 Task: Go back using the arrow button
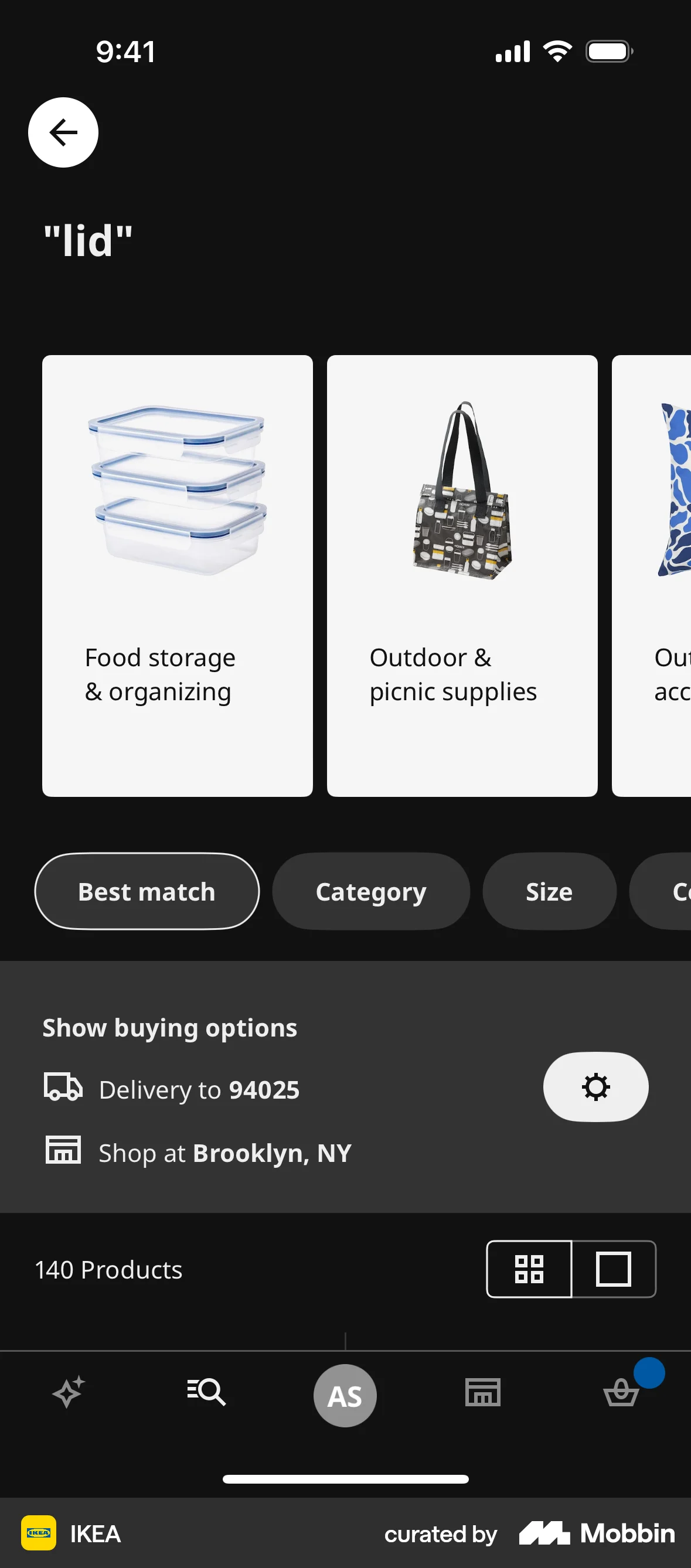(63, 132)
